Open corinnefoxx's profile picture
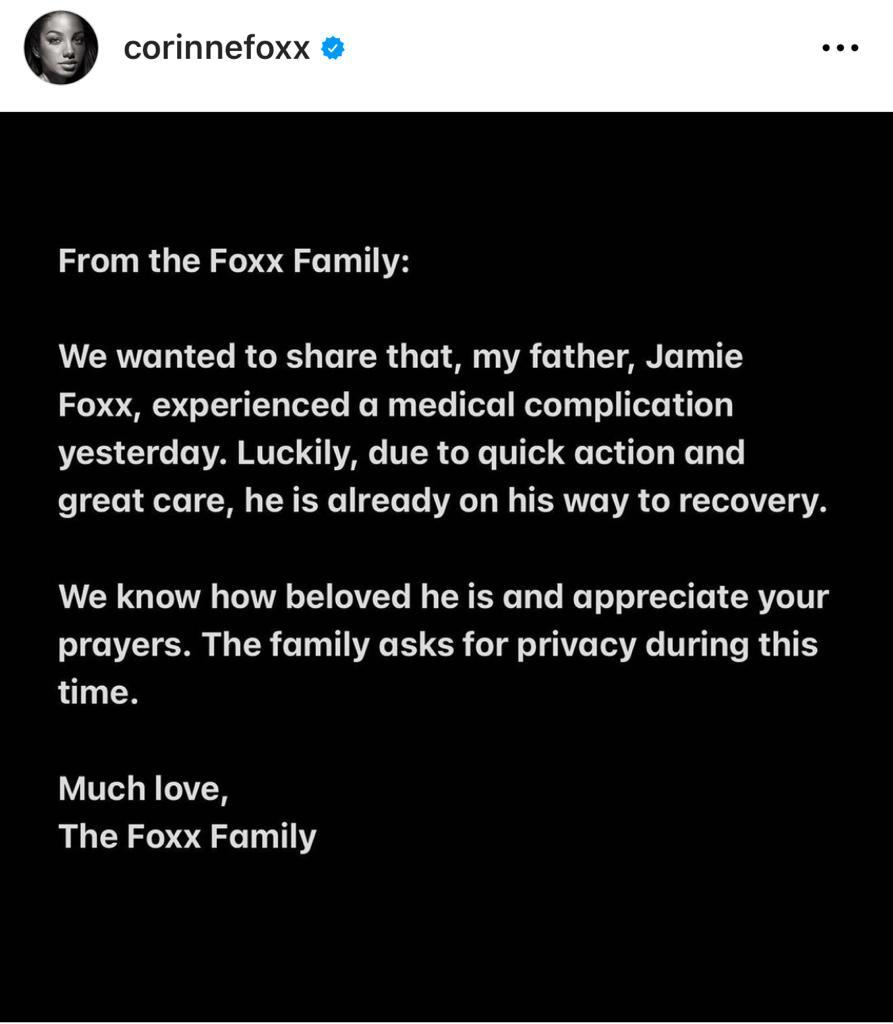 click(x=61, y=48)
